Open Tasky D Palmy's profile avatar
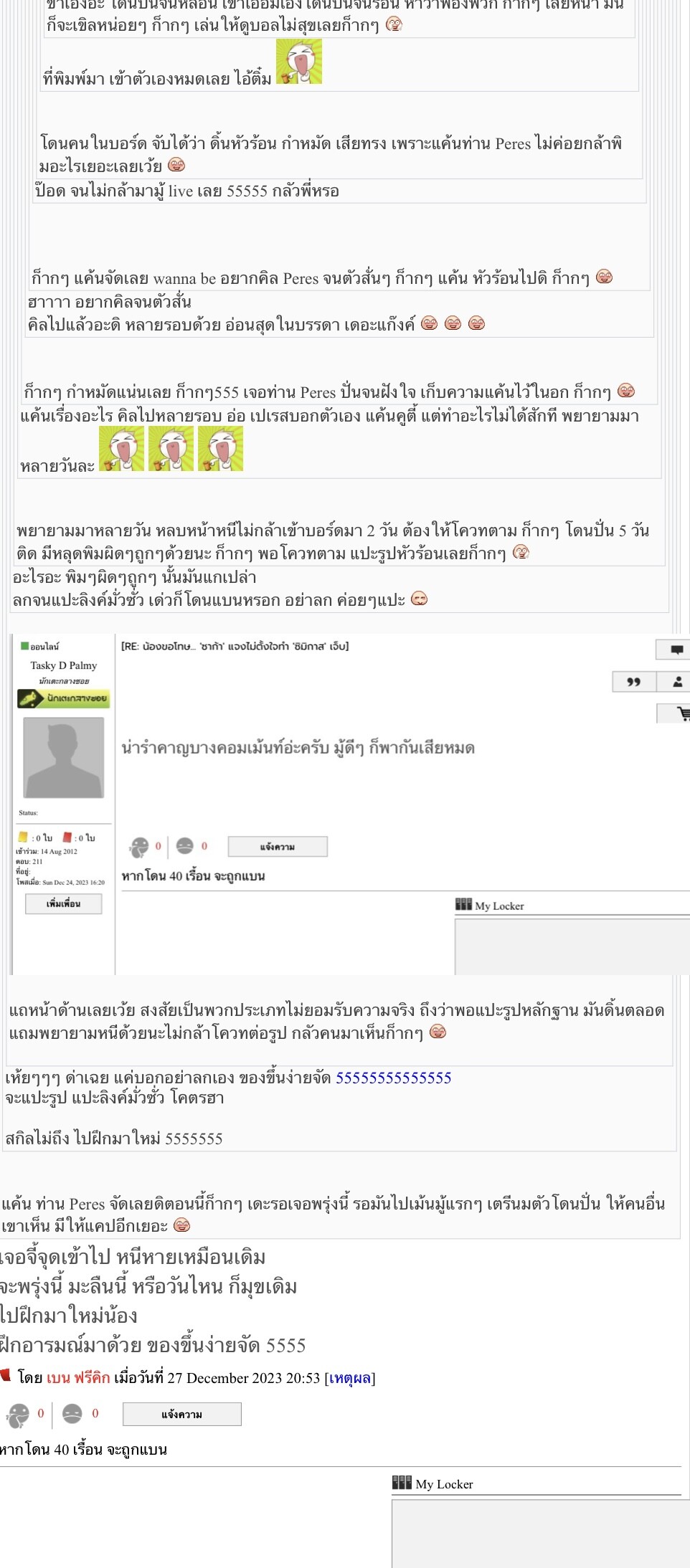Image resolution: width=690 pixels, height=1568 pixels. (64, 758)
